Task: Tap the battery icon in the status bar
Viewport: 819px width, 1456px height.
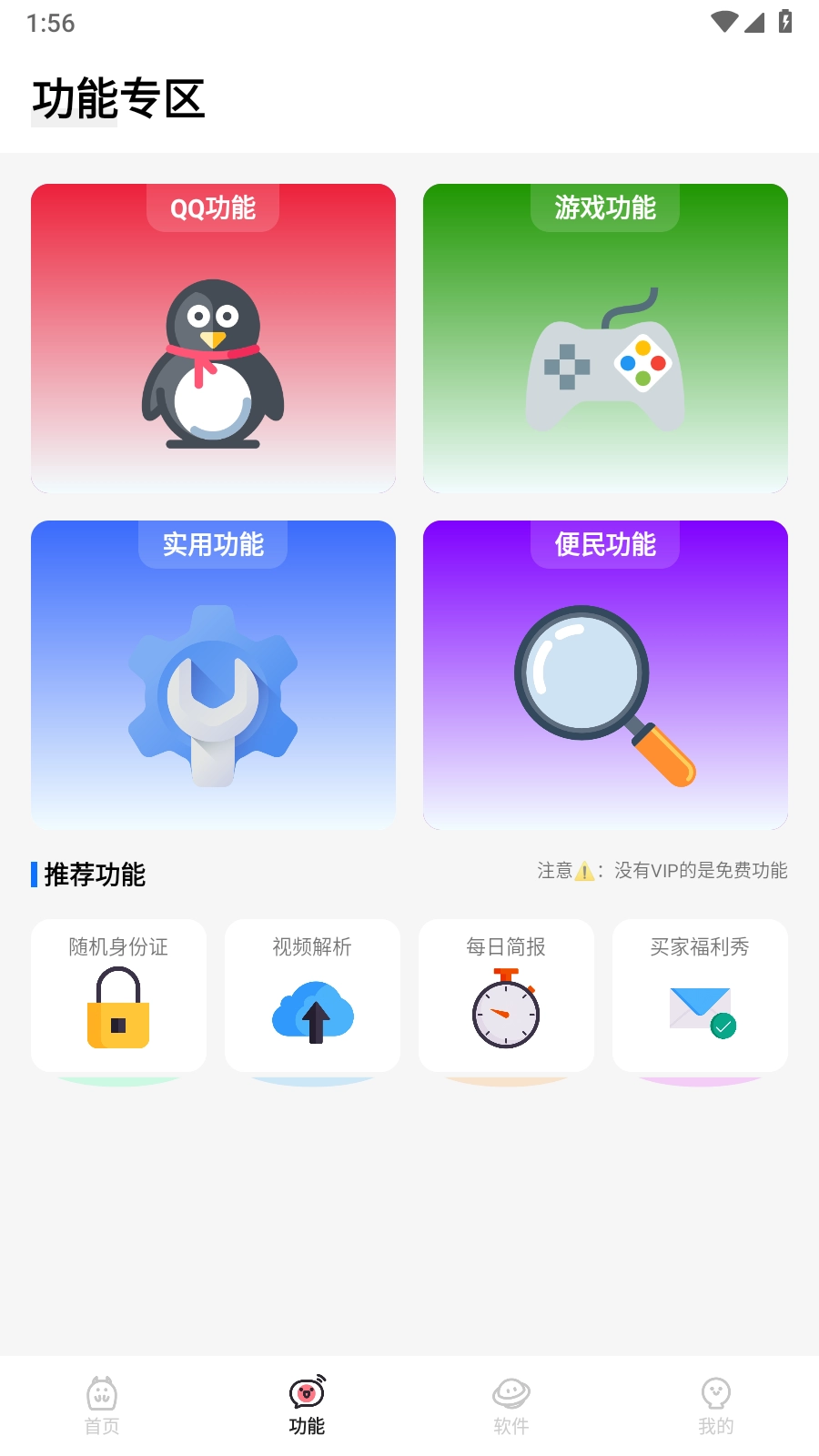Action: click(x=786, y=22)
